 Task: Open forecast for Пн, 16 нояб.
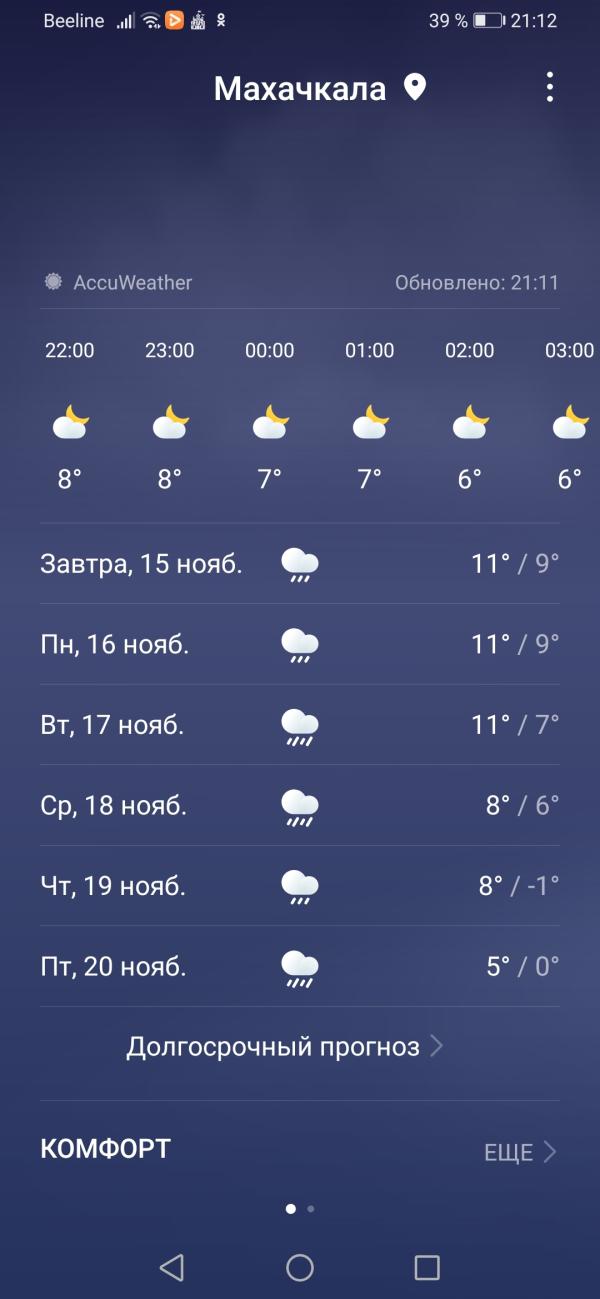tap(300, 644)
